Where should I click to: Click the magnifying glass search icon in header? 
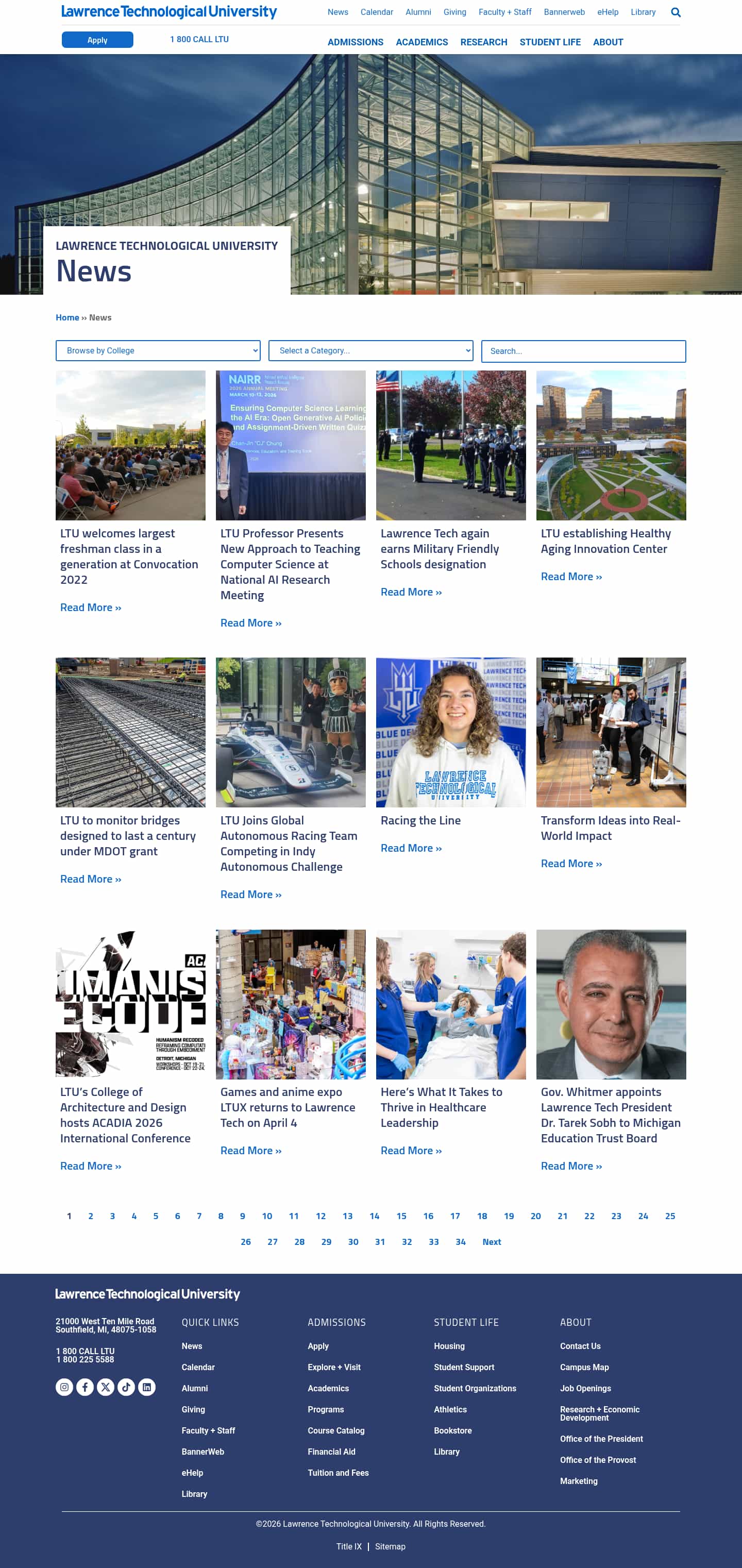(676, 11)
